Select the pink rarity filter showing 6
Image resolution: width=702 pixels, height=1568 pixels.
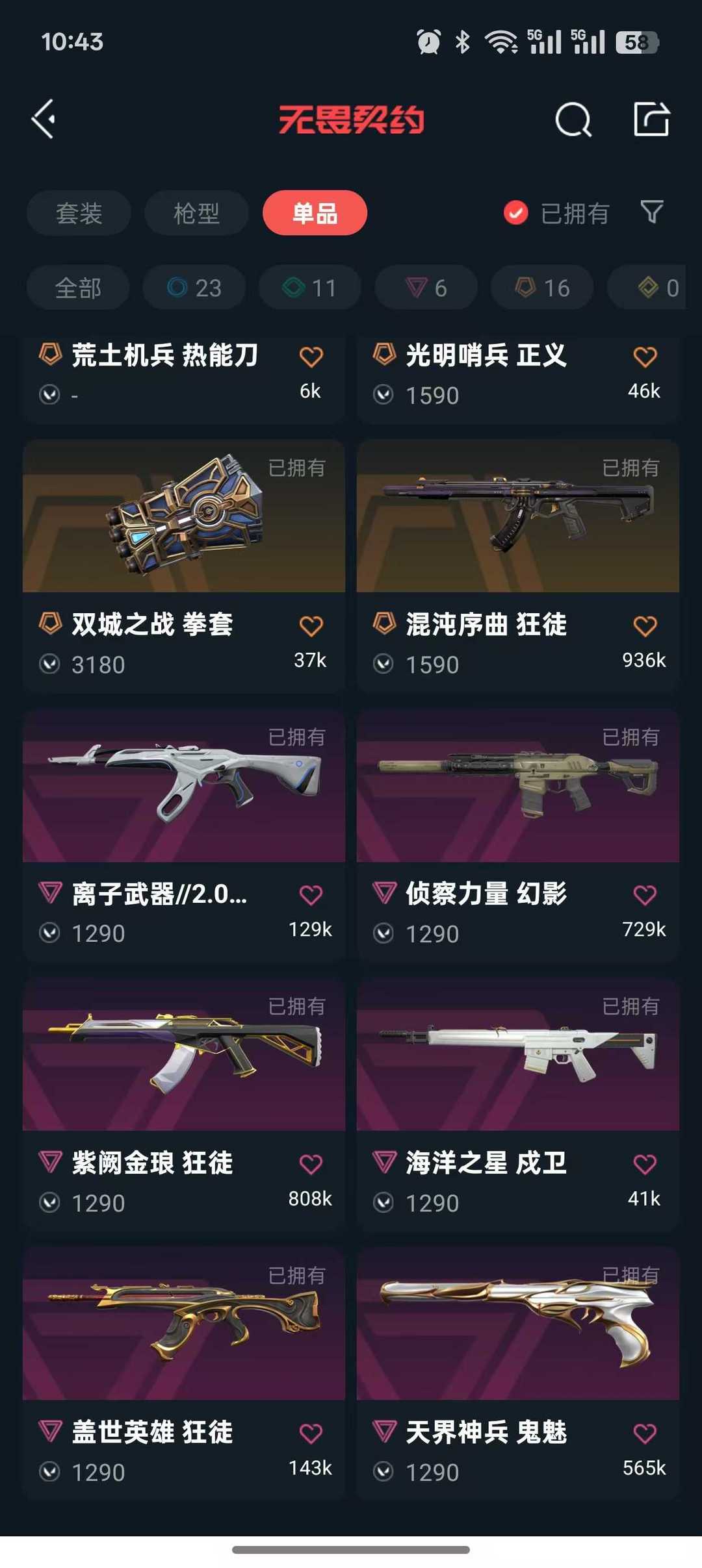click(425, 287)
